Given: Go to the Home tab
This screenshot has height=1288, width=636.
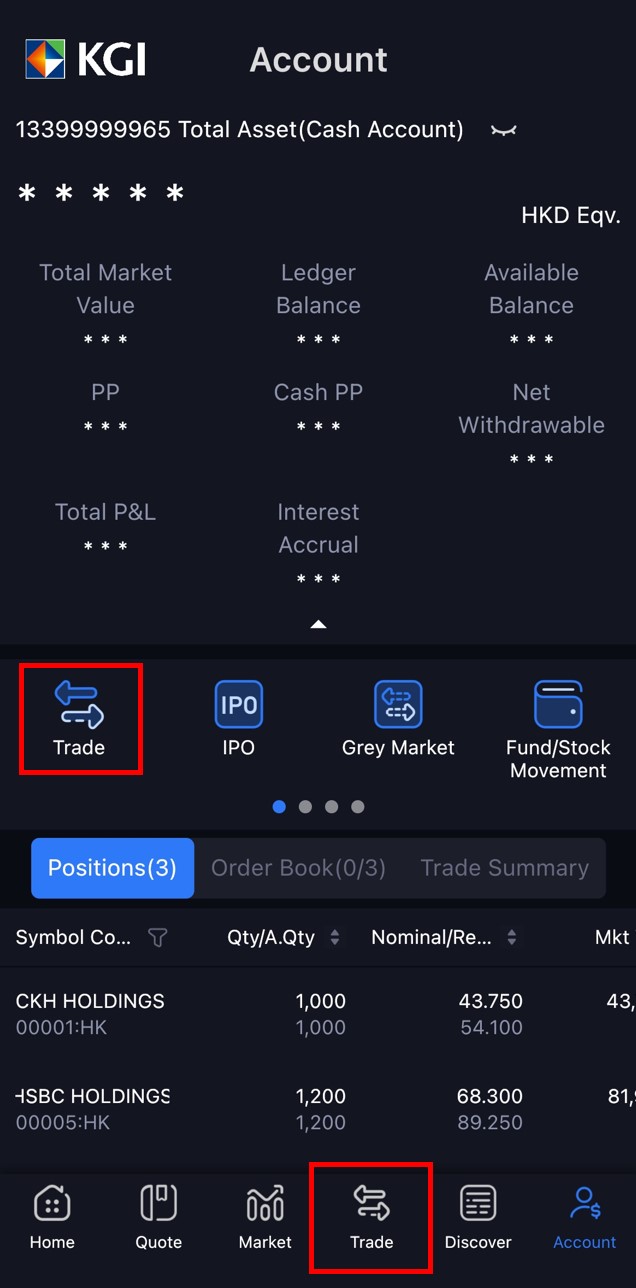Looking at the screenshot, I should [52, 1217].
